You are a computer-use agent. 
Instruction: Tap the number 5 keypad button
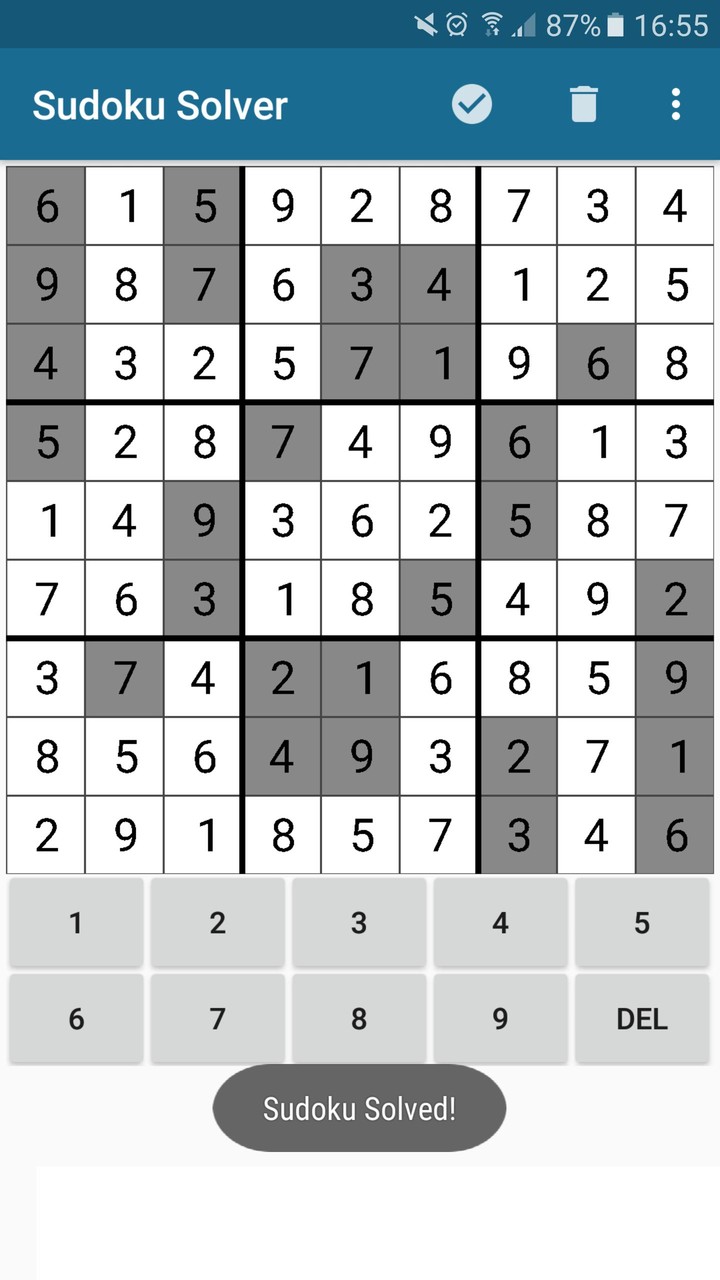coord(643,923)
